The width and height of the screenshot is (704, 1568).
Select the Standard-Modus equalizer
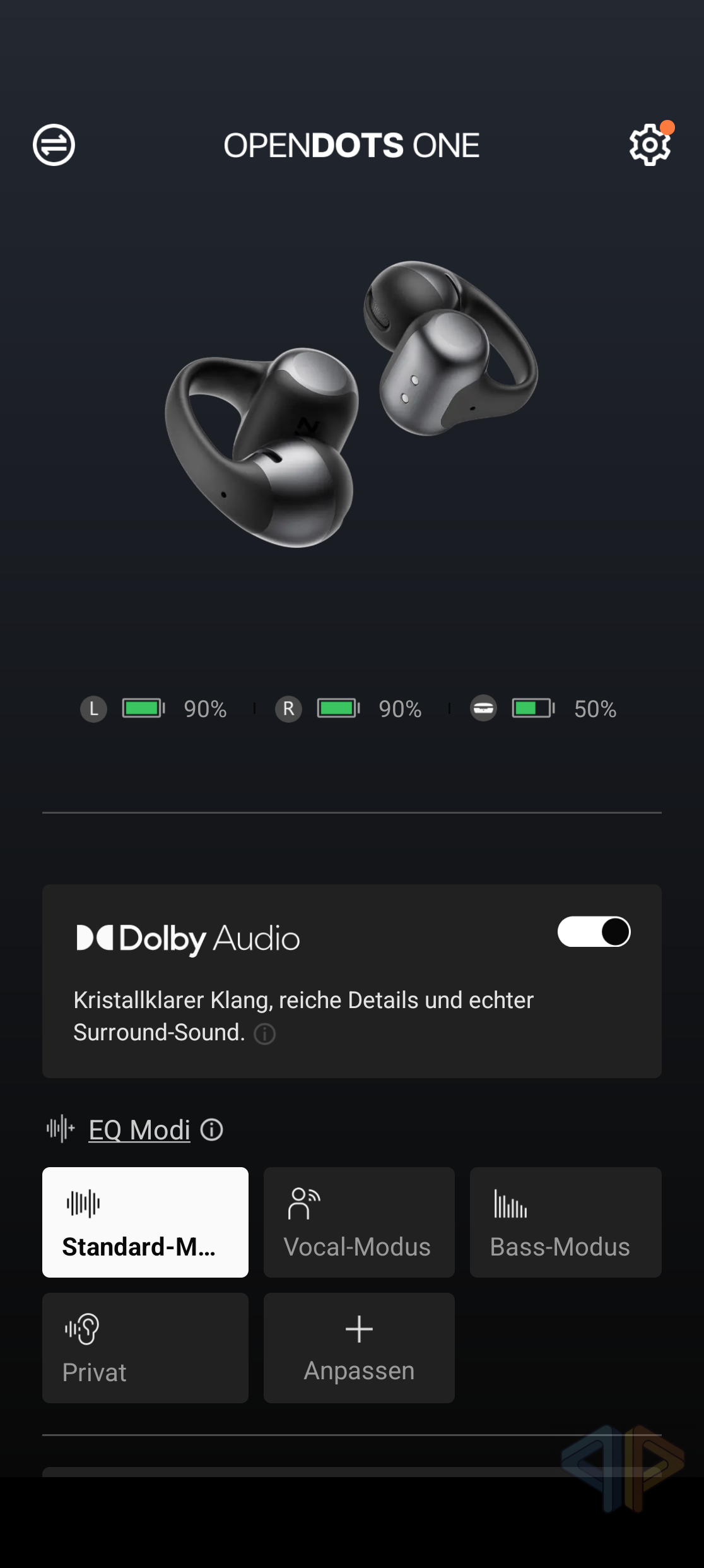[145, 1222]
